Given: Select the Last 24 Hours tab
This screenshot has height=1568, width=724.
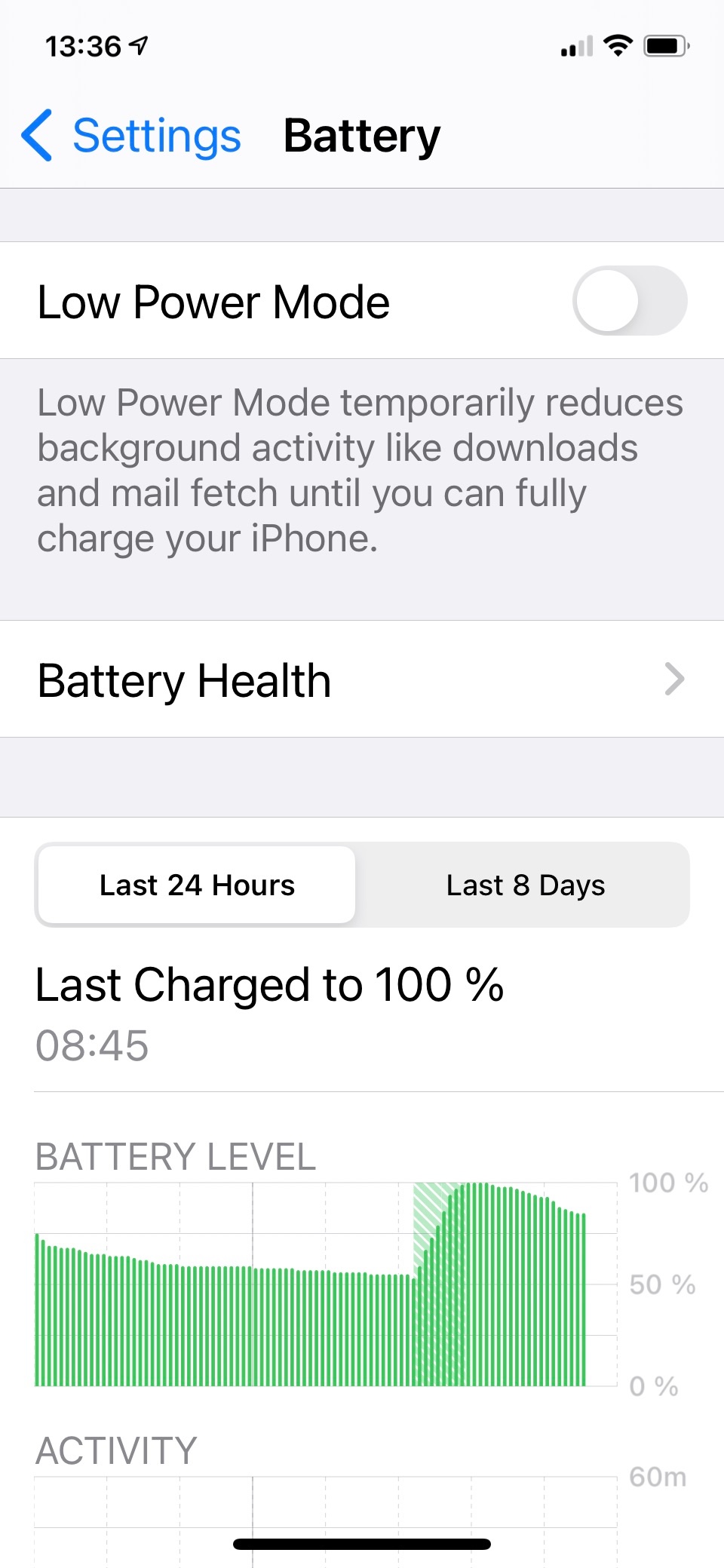Looking at the screenshot, I should [x=197, y=885].
